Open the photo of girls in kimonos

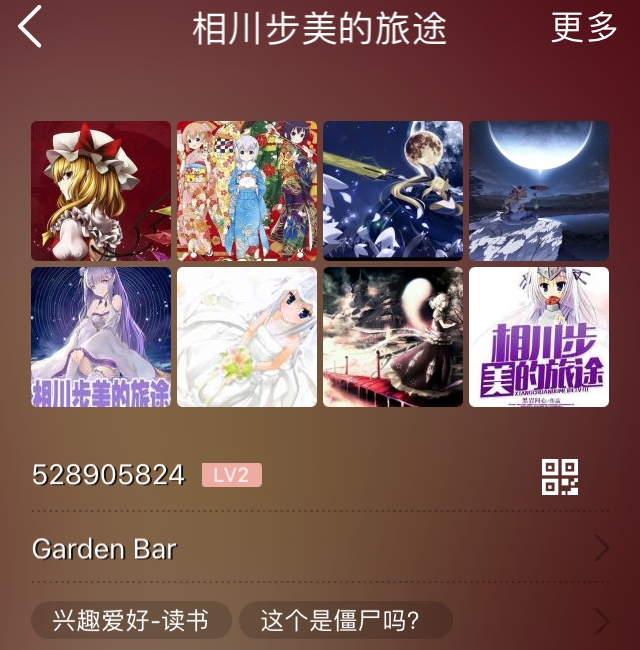[x=247, y=191]
